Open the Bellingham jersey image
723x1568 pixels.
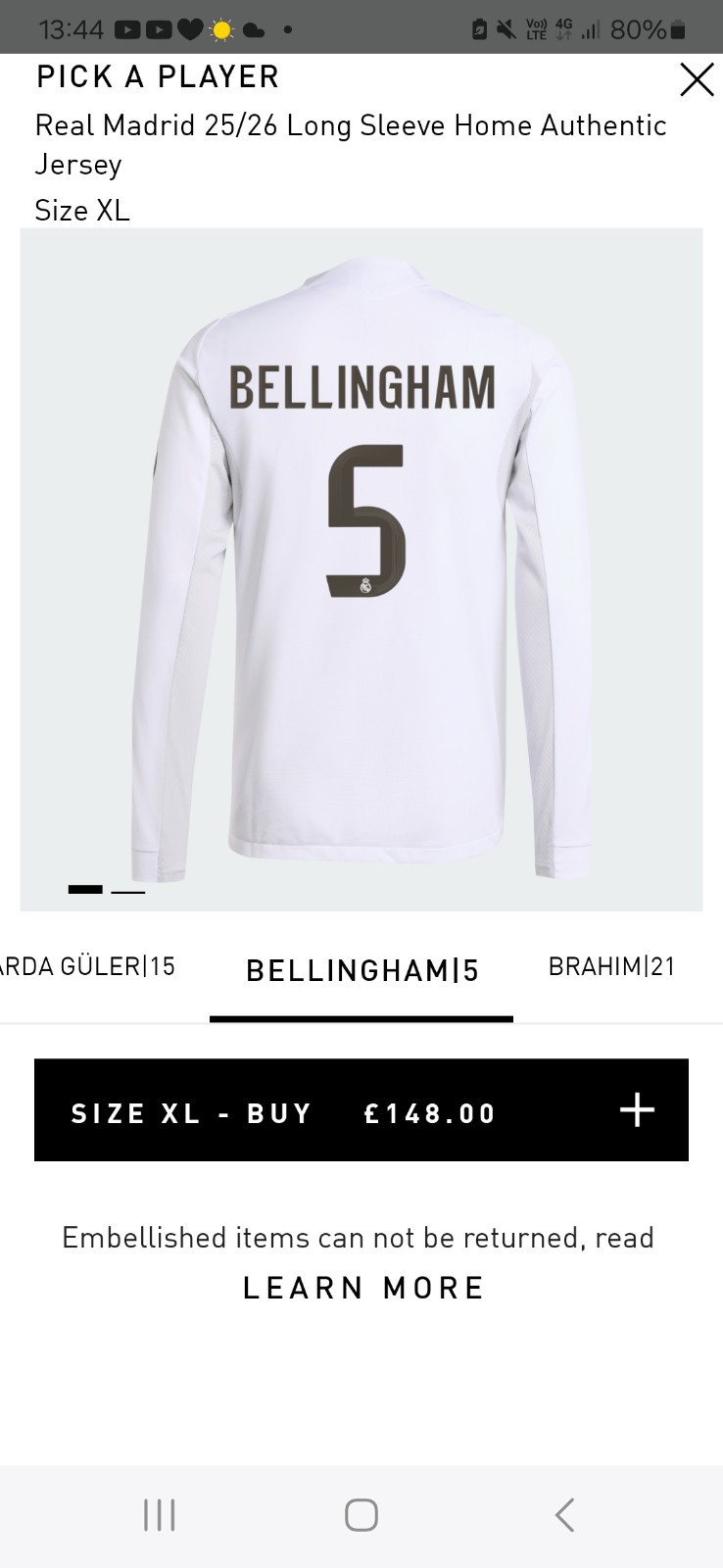(x=361, y=568)
